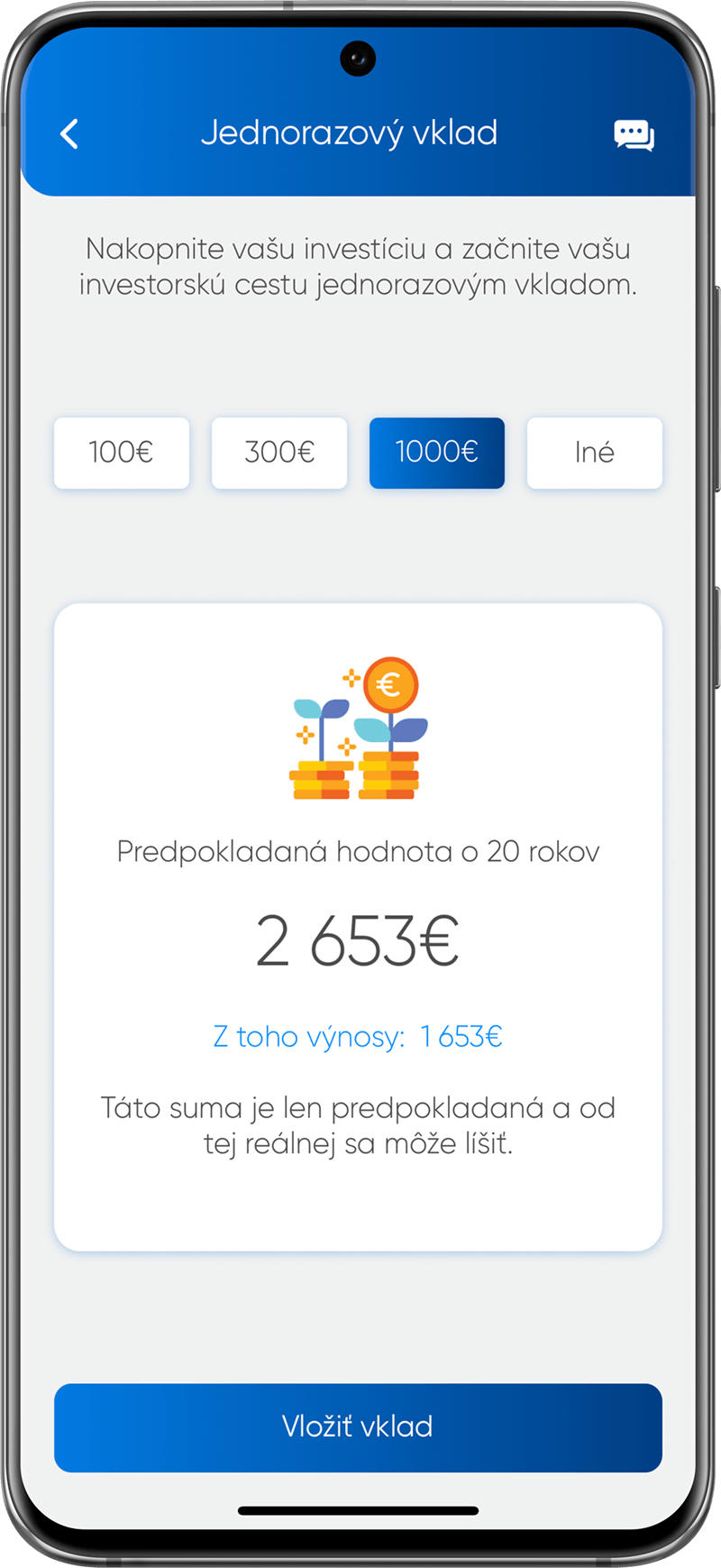Image resolution: width=721 pixels, height=1568 pixels.
Task: Confirm with the Vložiť vklad button
Action: (x=358, y=1427)
